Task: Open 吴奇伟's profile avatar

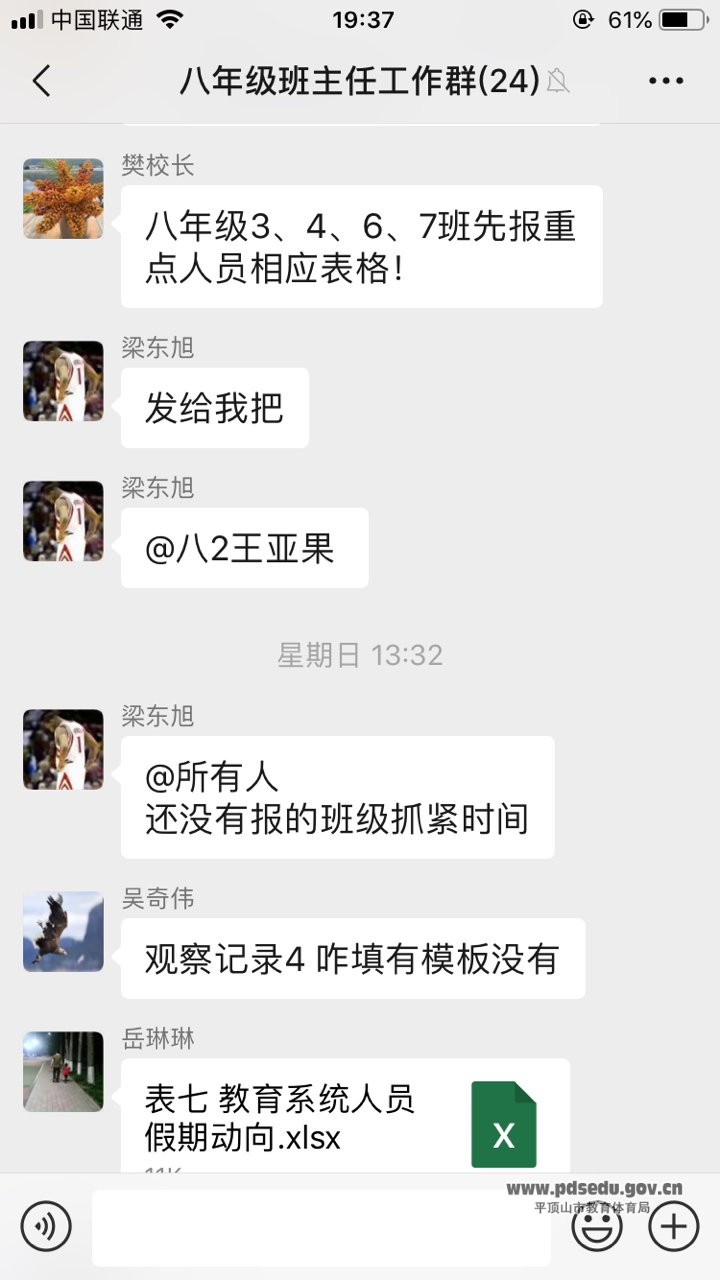Action: [63, 931]
